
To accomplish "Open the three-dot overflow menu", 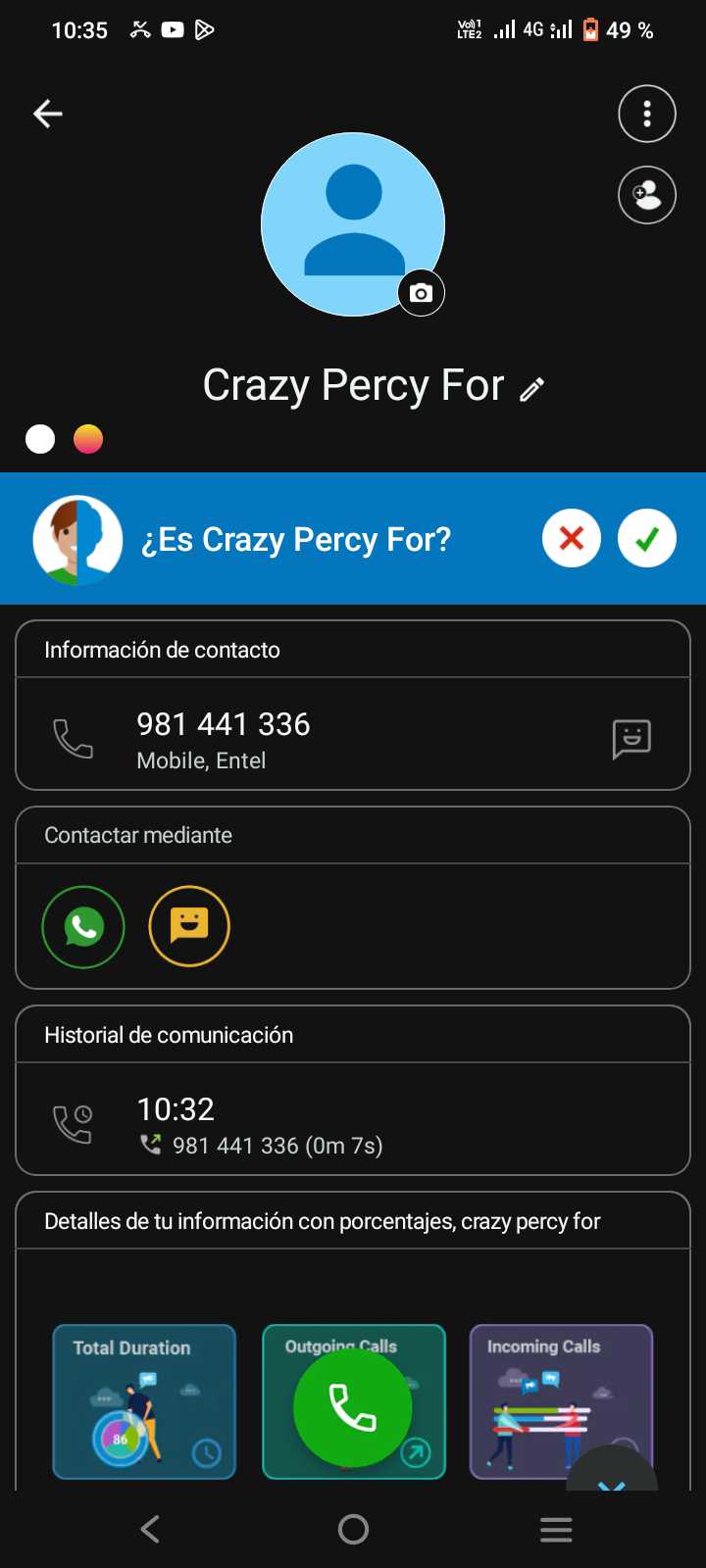I will (647, 114).
